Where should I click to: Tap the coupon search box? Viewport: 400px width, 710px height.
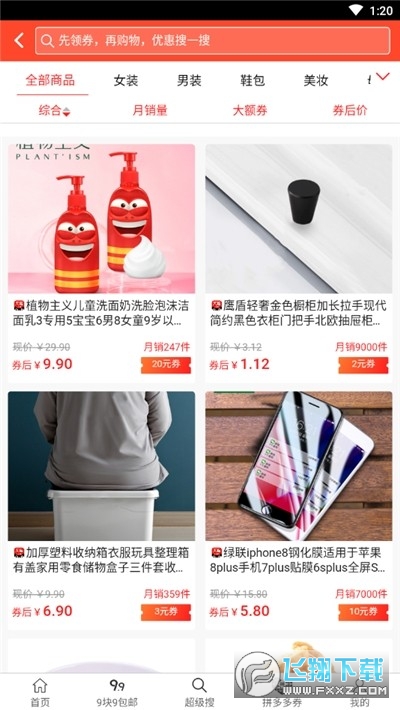pyautogui.click(x=212, y=41)
